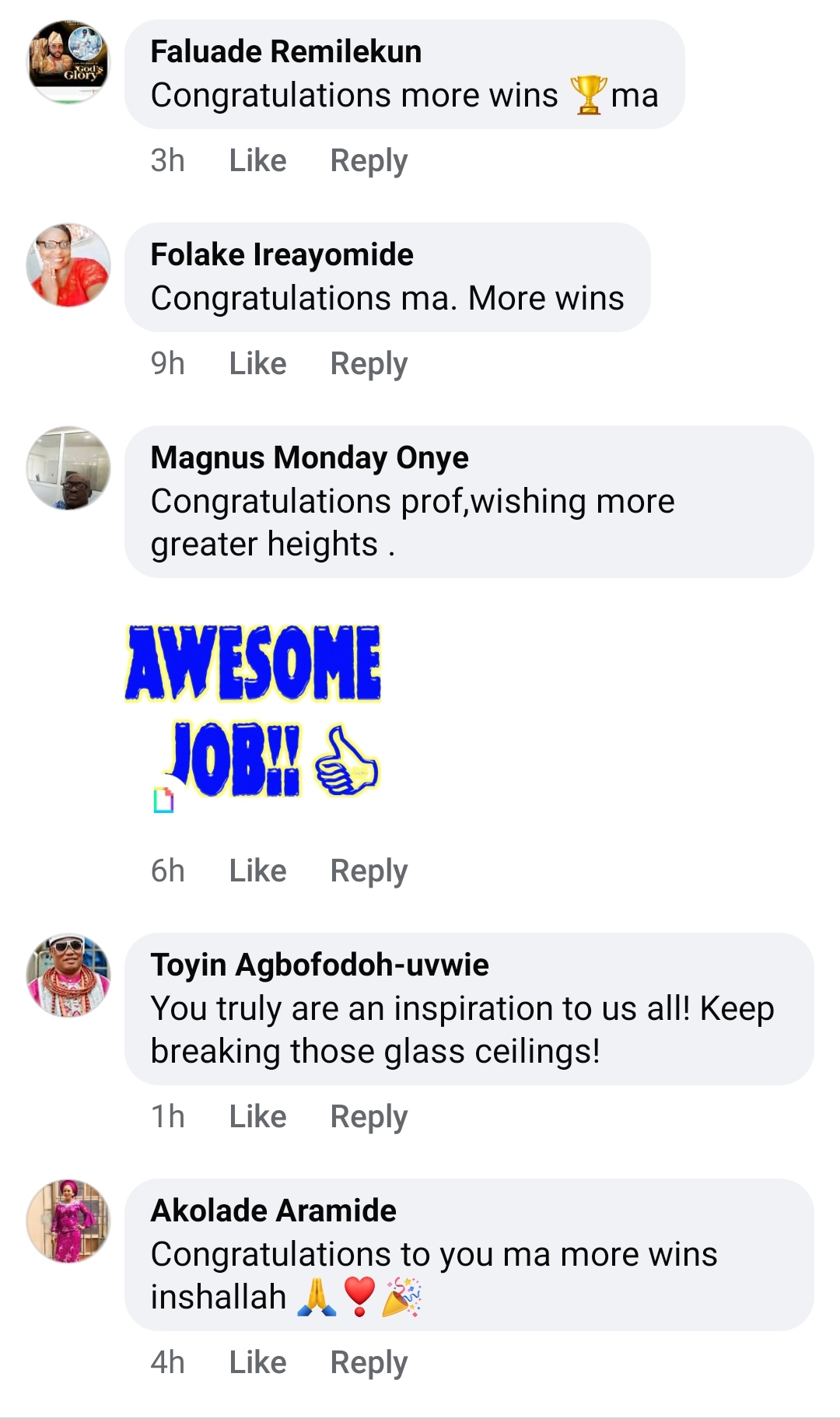Reply to Faluade Remilekun's comment

click(x=369, y=160)
